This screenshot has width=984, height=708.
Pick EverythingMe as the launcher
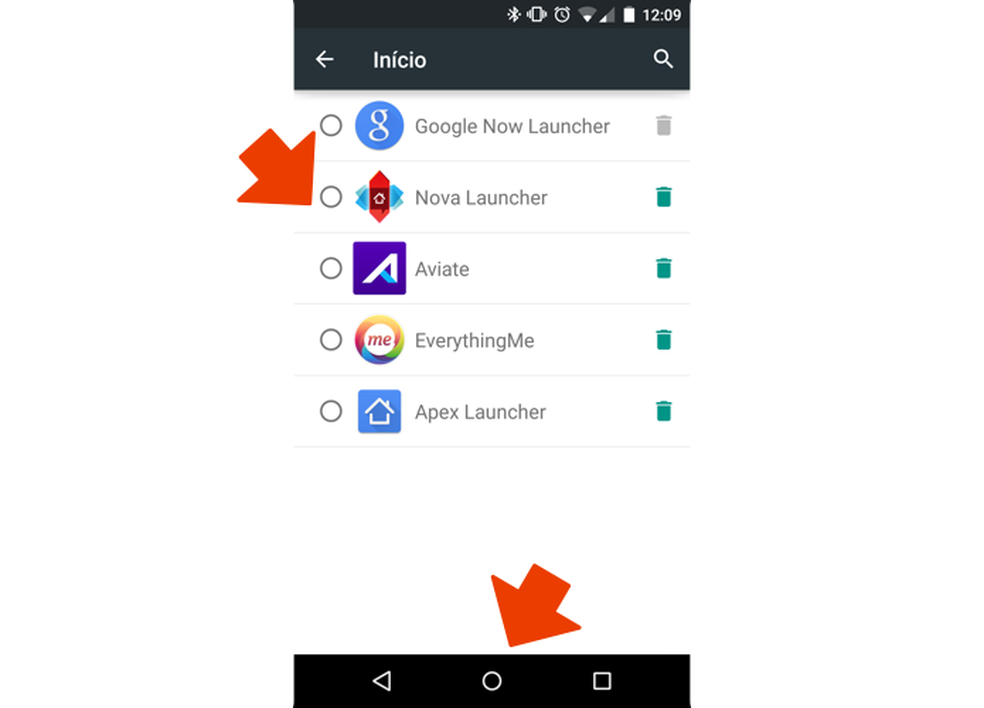(x=331, y=340)
